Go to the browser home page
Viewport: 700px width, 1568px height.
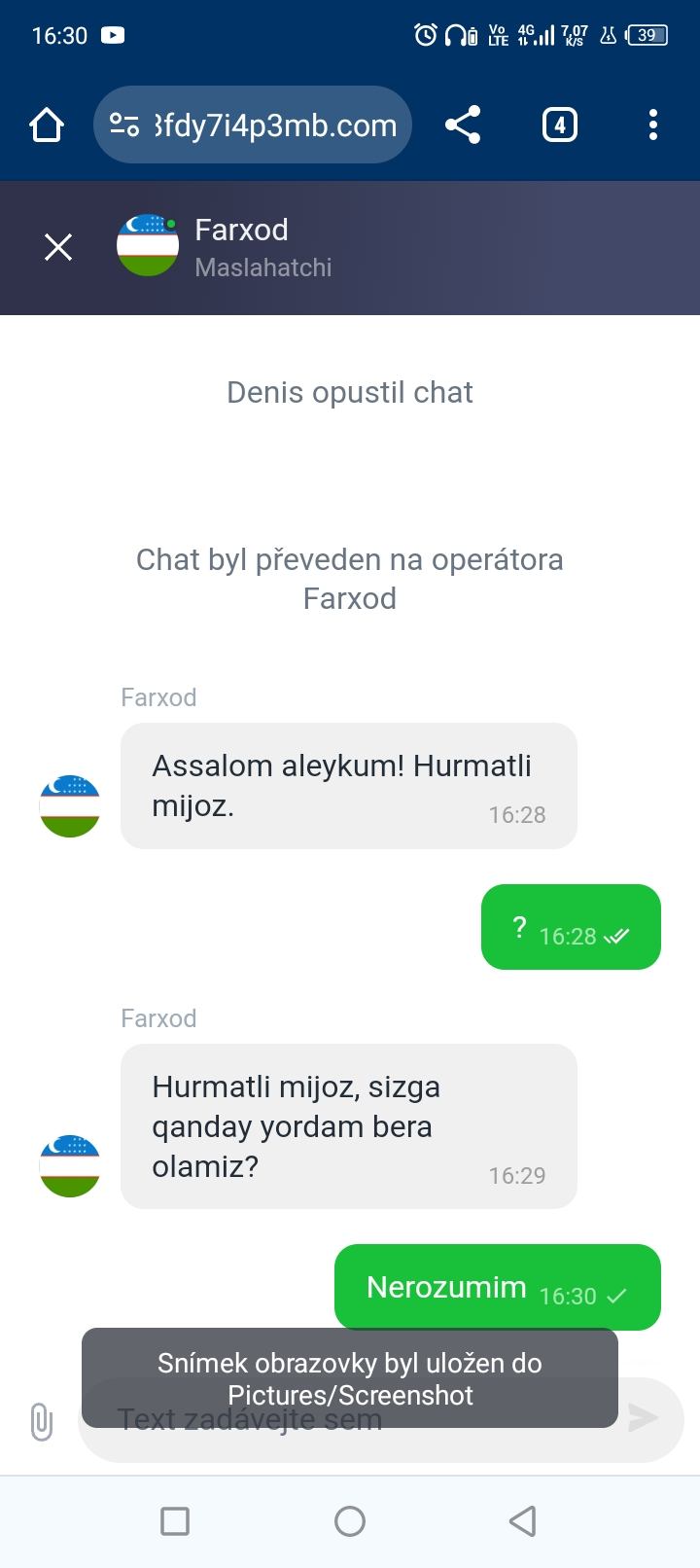tap(46, 125)
